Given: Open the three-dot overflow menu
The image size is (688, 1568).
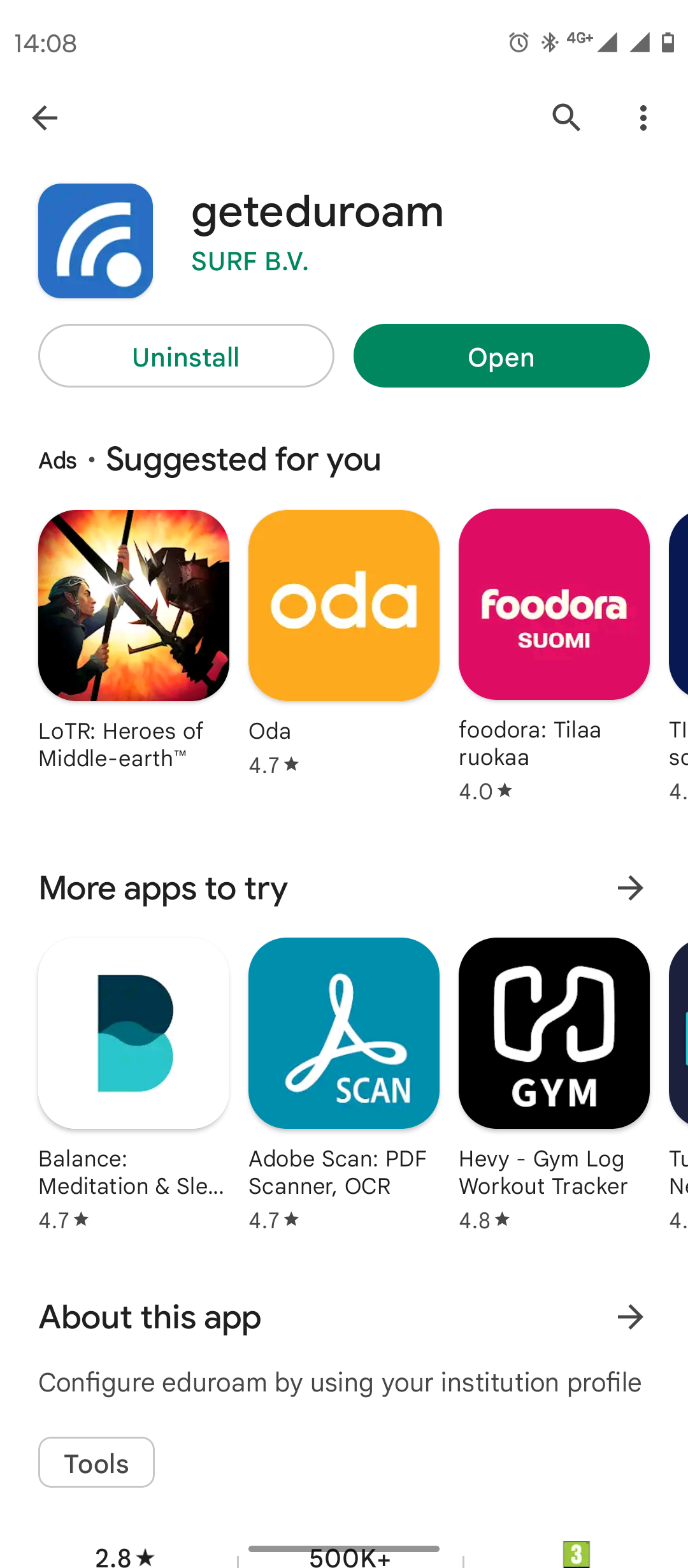Looking at the screenshot, I should point(643,118).
